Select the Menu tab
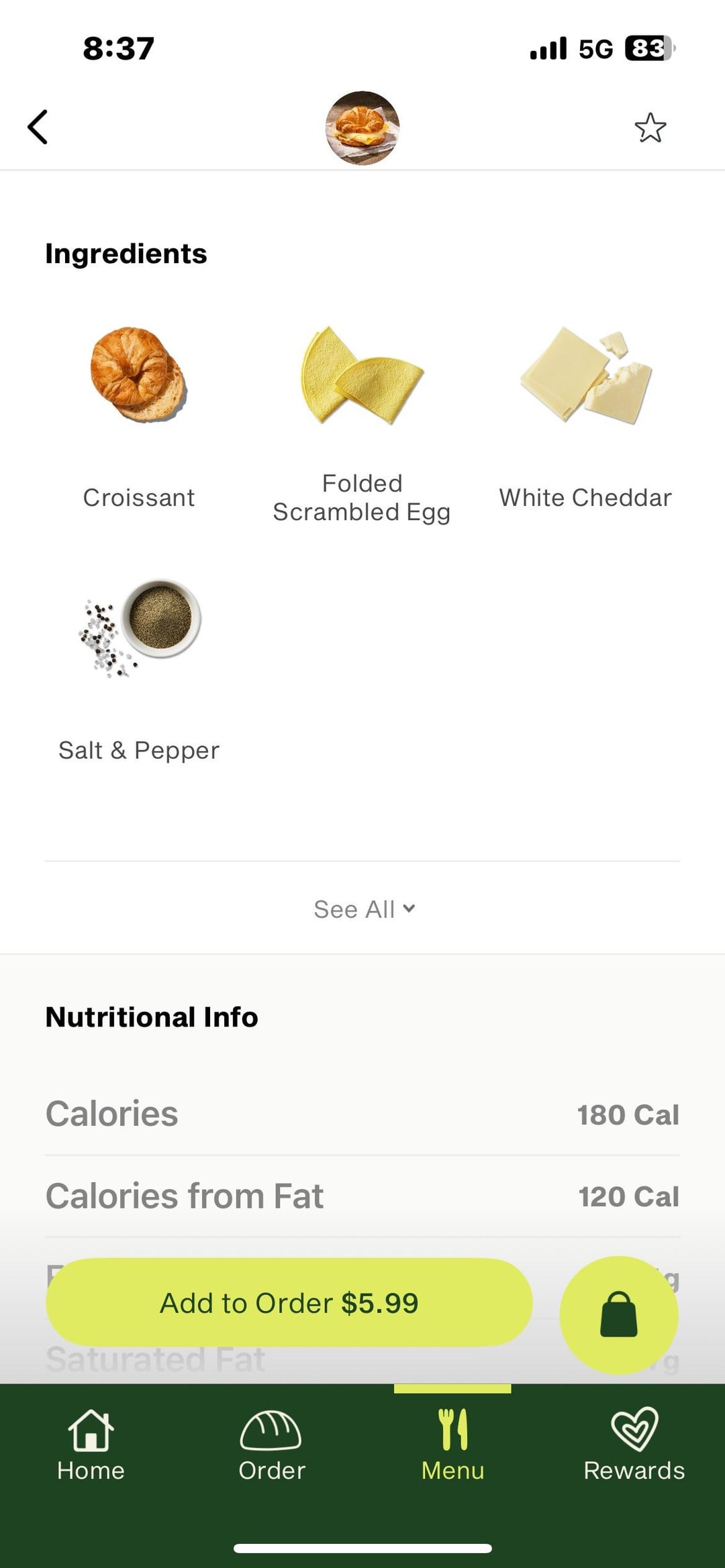725x1568 pixels. coord(452,1445)
